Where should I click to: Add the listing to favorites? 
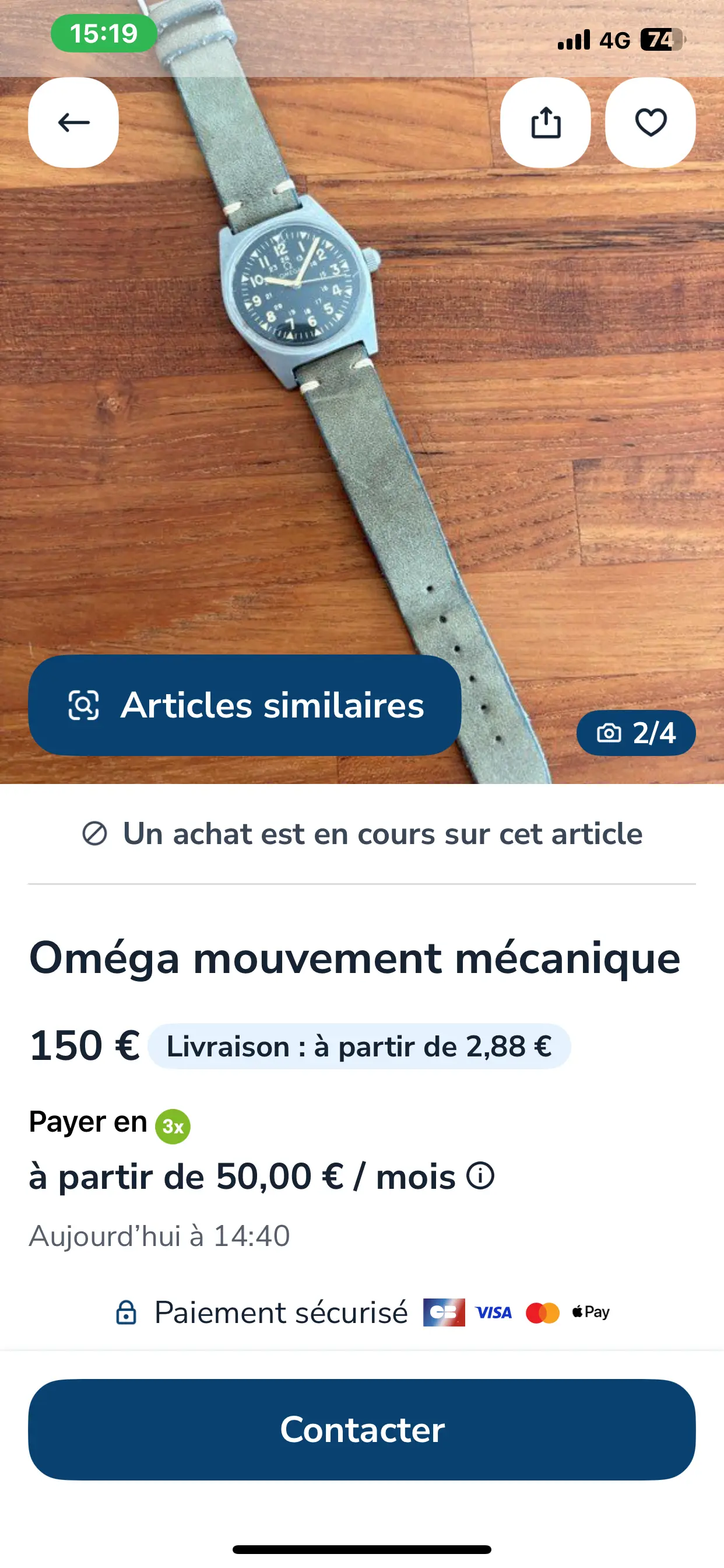tap(650, 123)
